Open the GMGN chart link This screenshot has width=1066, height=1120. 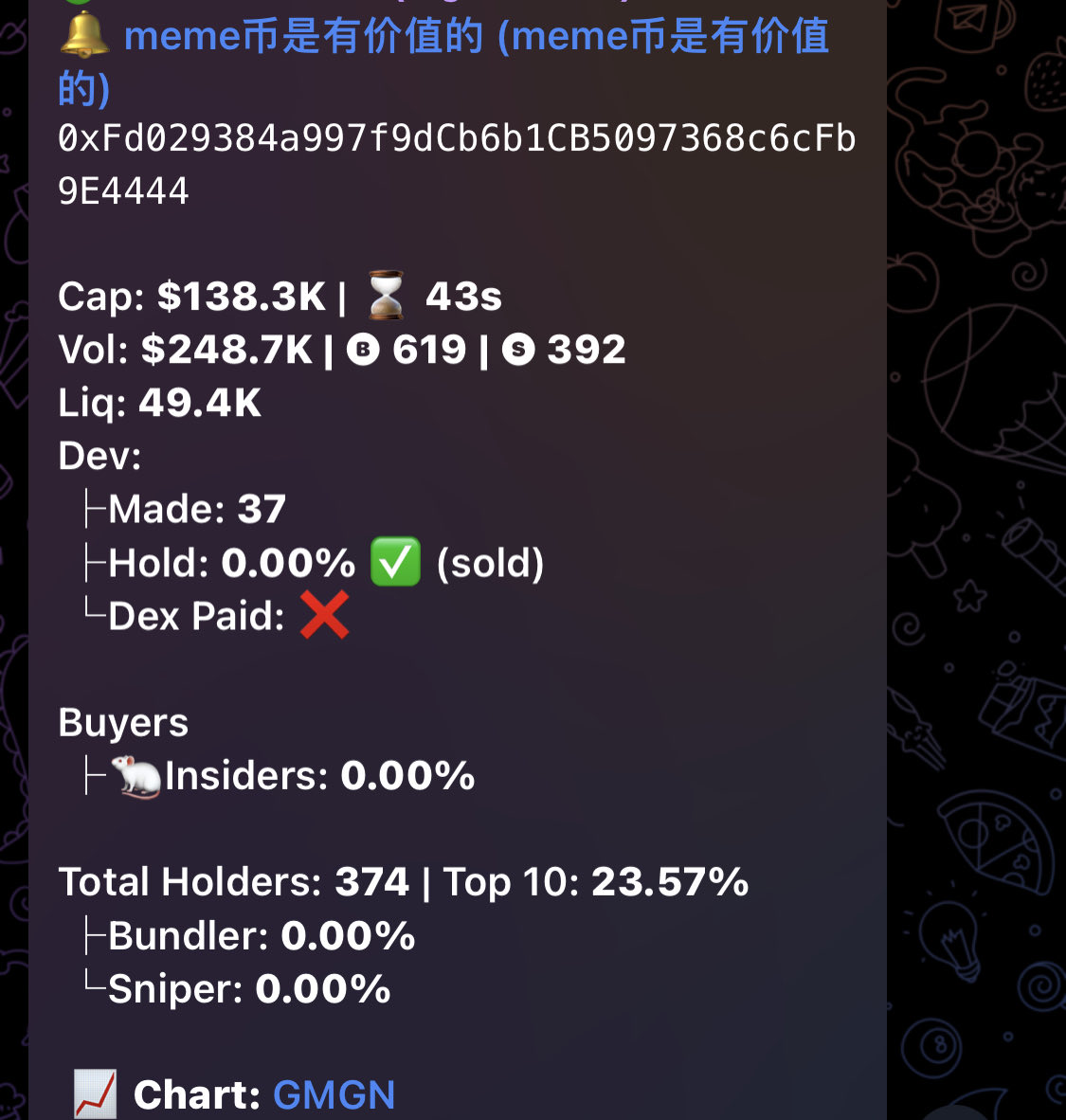(334, 1095)
